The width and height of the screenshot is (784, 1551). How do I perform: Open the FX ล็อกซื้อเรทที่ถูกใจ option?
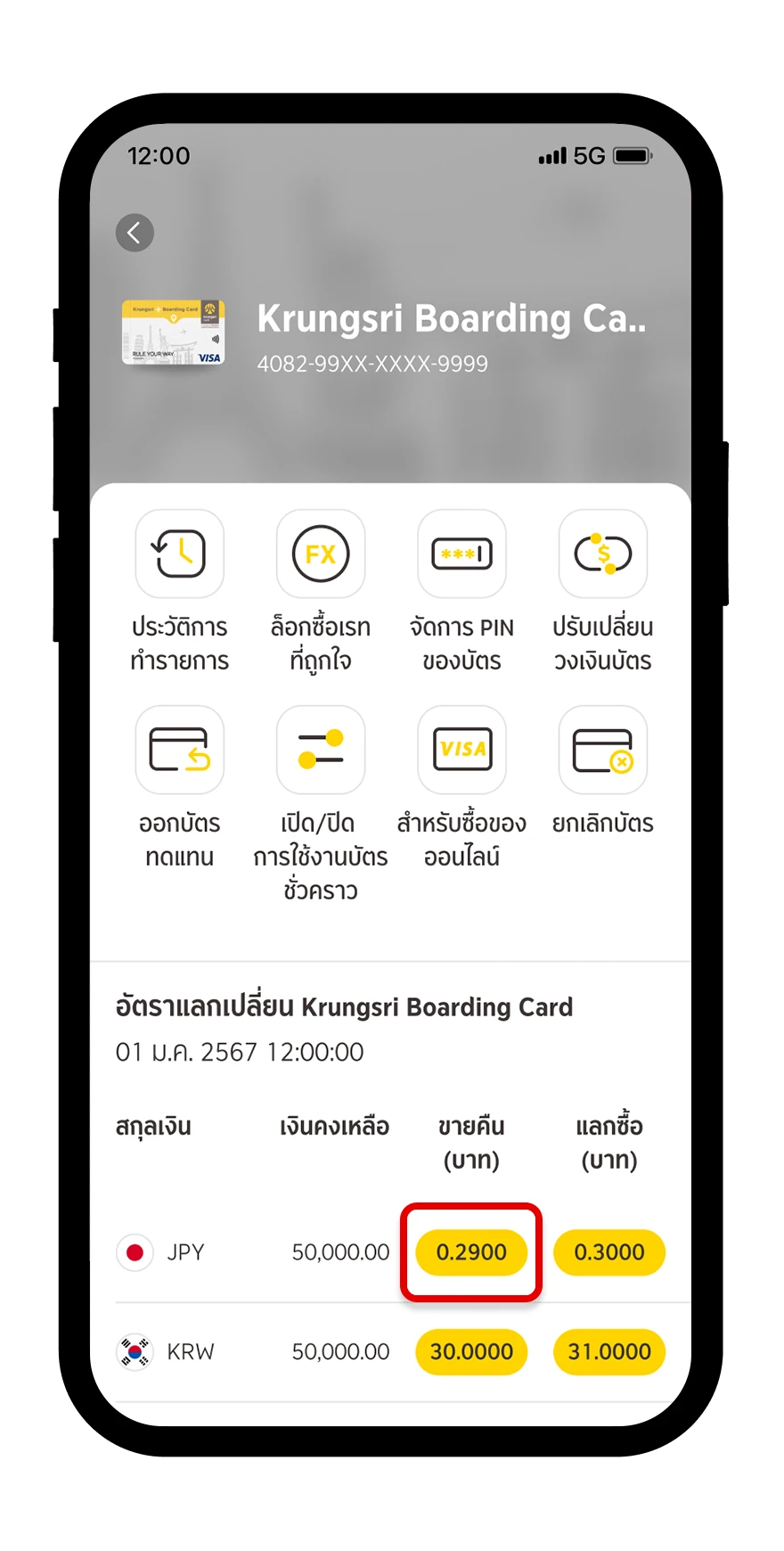(321, 554)
